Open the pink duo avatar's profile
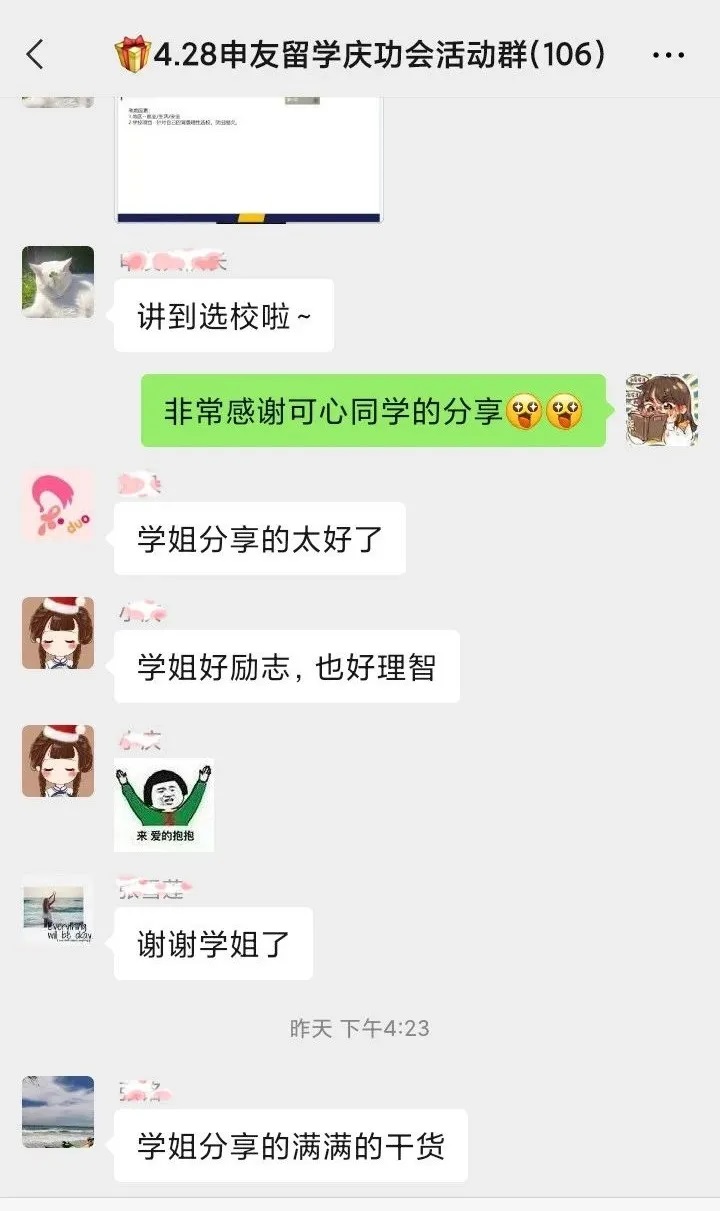This screenshot has width=720, height=1211. 58,505
